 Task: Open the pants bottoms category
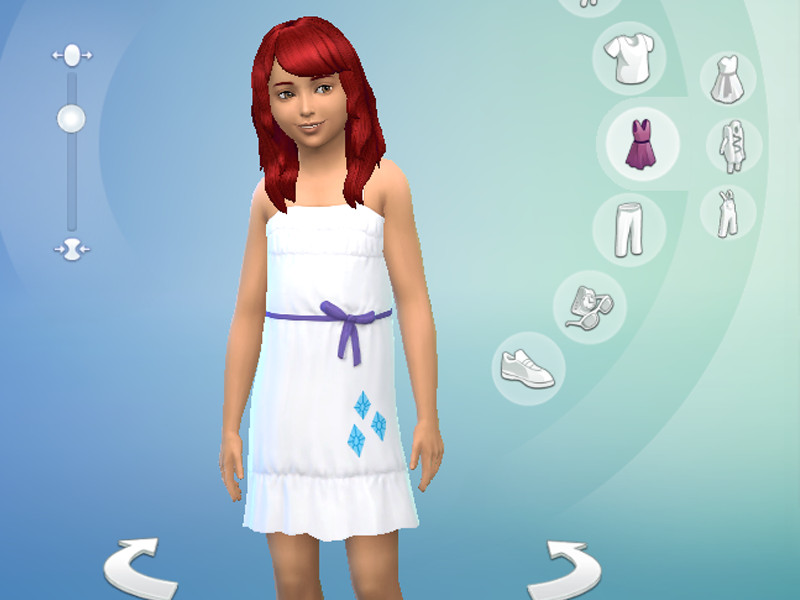pos(630,230)
